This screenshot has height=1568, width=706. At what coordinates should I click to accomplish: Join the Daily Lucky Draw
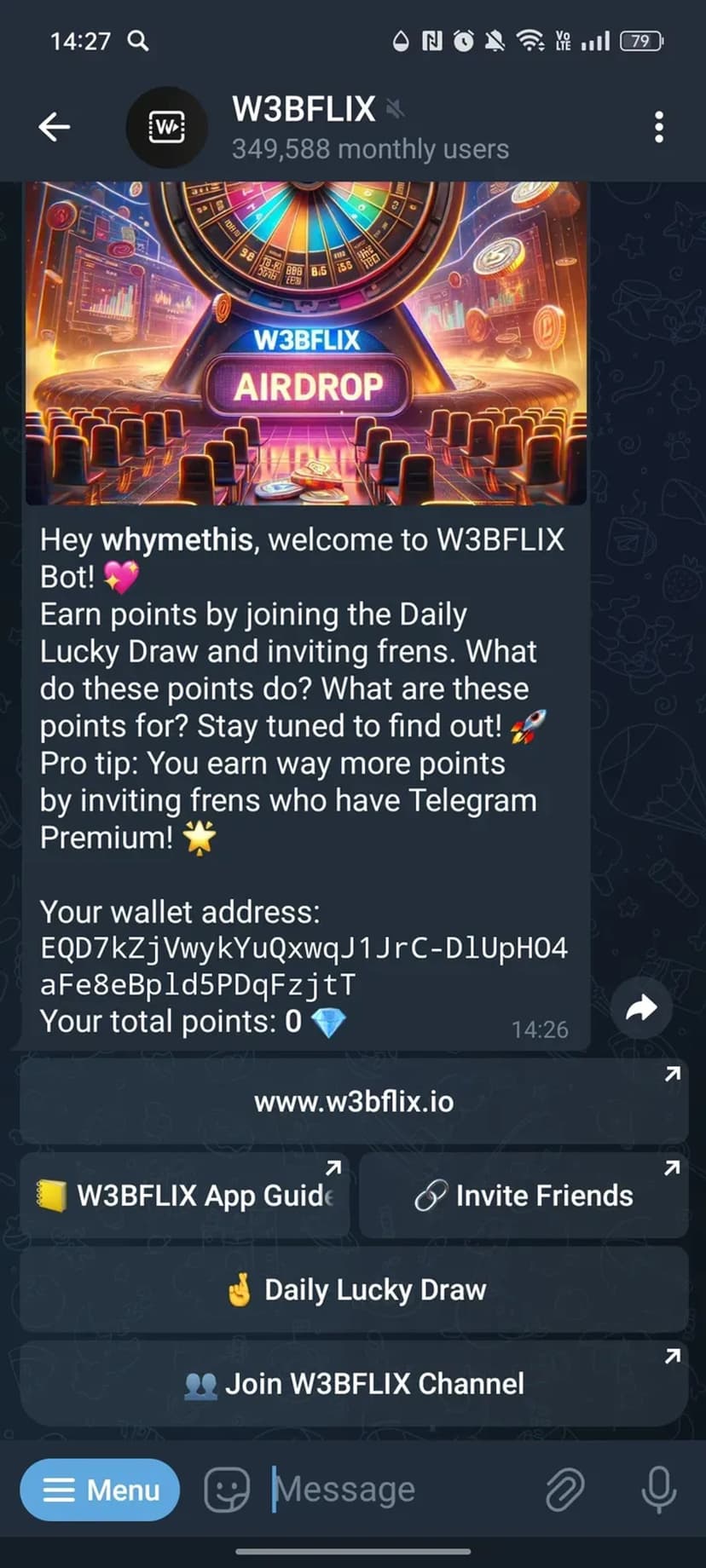coord(353,1289)
